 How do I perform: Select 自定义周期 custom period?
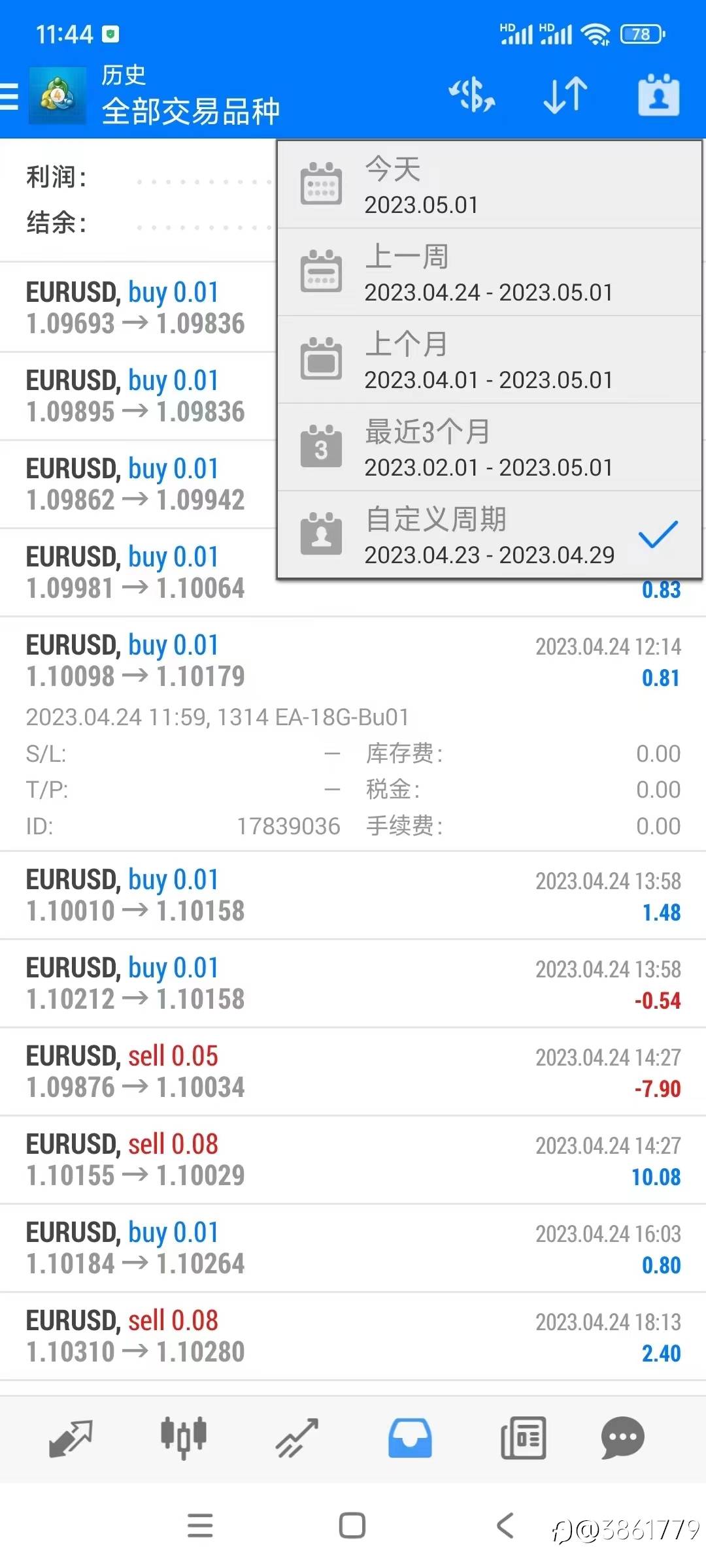pos(489,536)
